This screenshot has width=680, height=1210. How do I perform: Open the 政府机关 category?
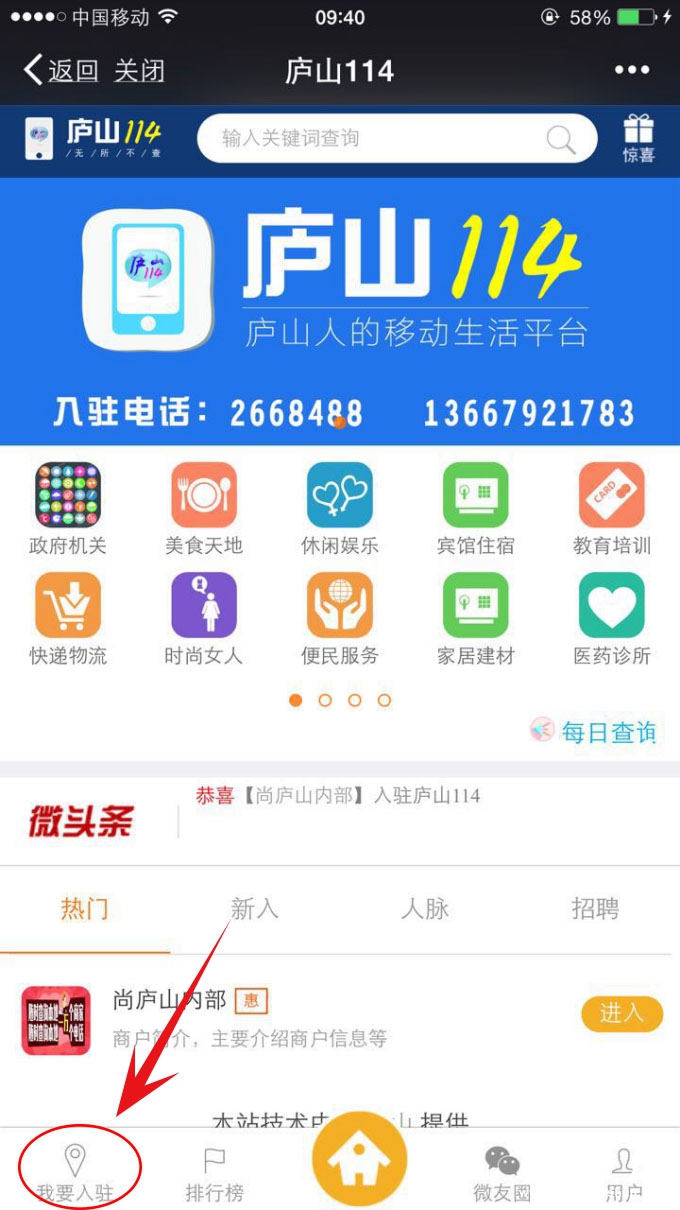[68, 507]
